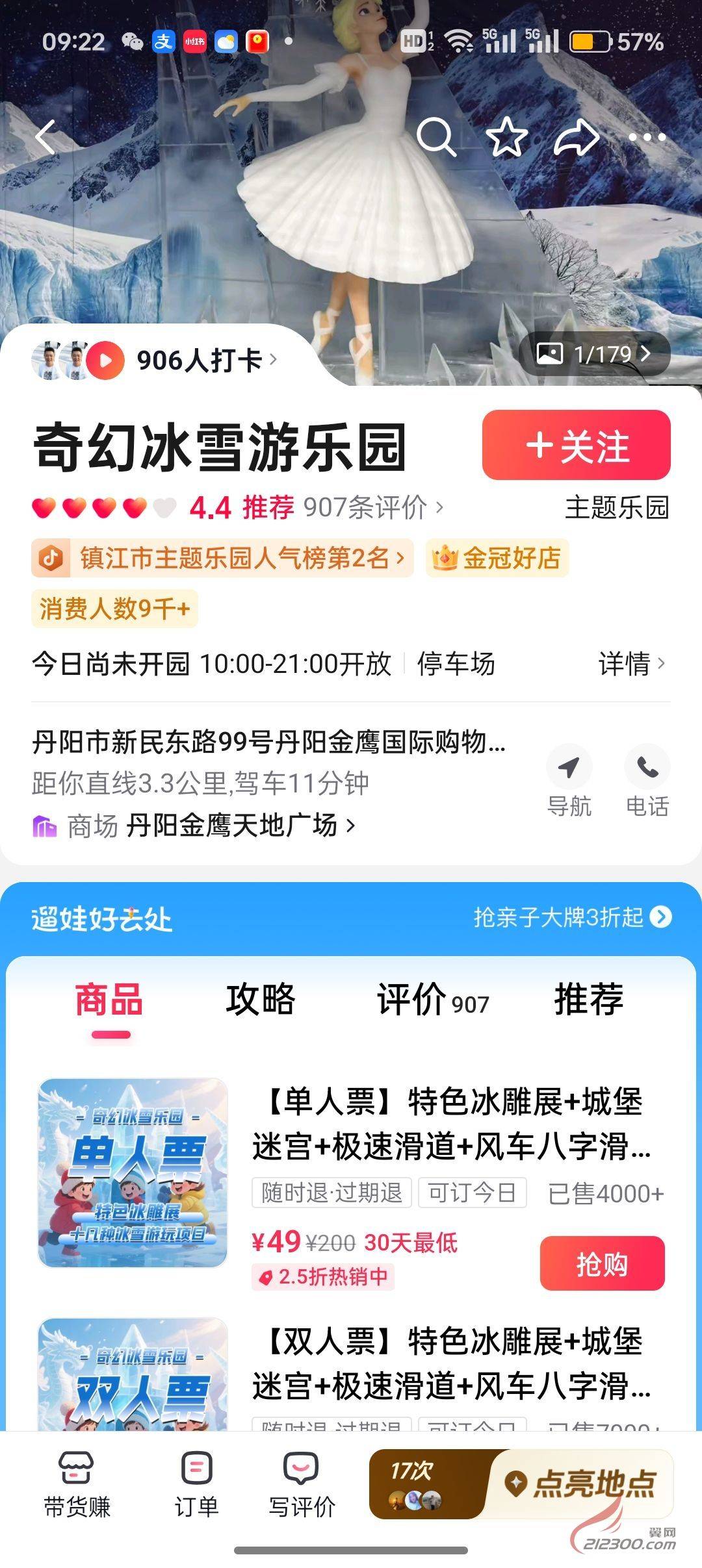
Task: Open search with the magnifier icon
Action: coord(435,136)
